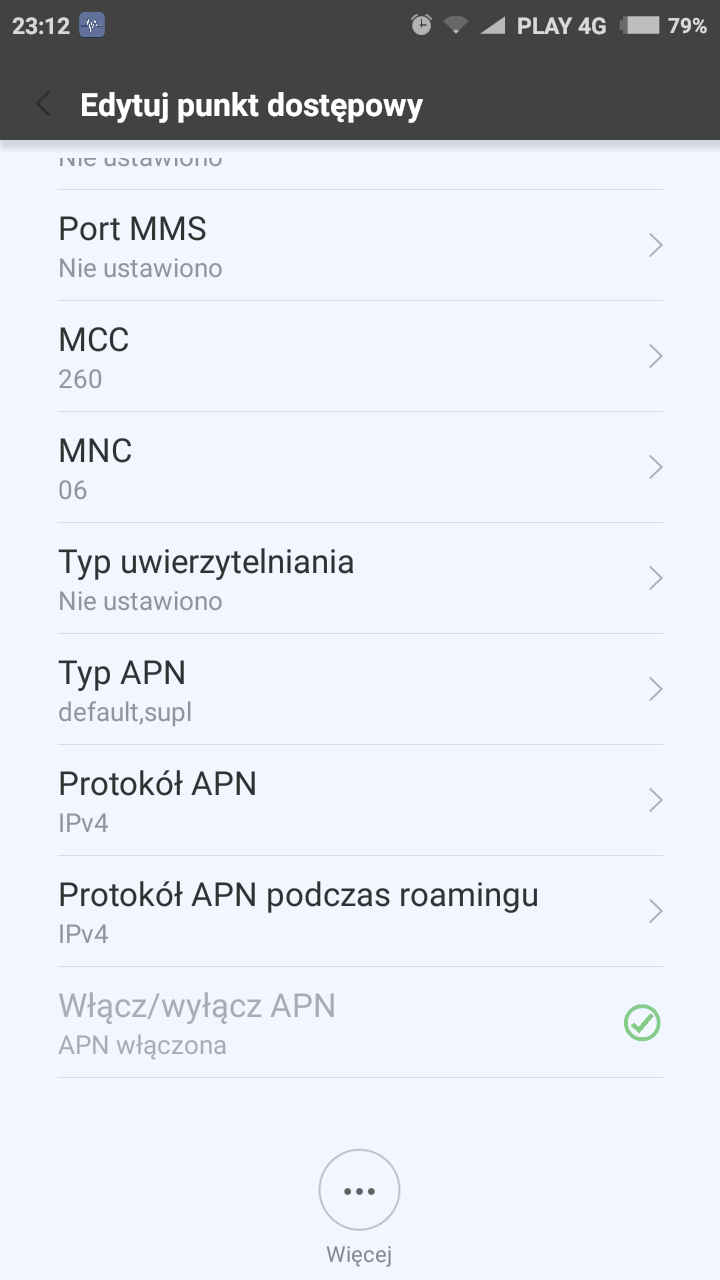Screen dimensions: 720x1280
Task: Open Typ uwierzytelniania setting
Action: pos(360,579)
